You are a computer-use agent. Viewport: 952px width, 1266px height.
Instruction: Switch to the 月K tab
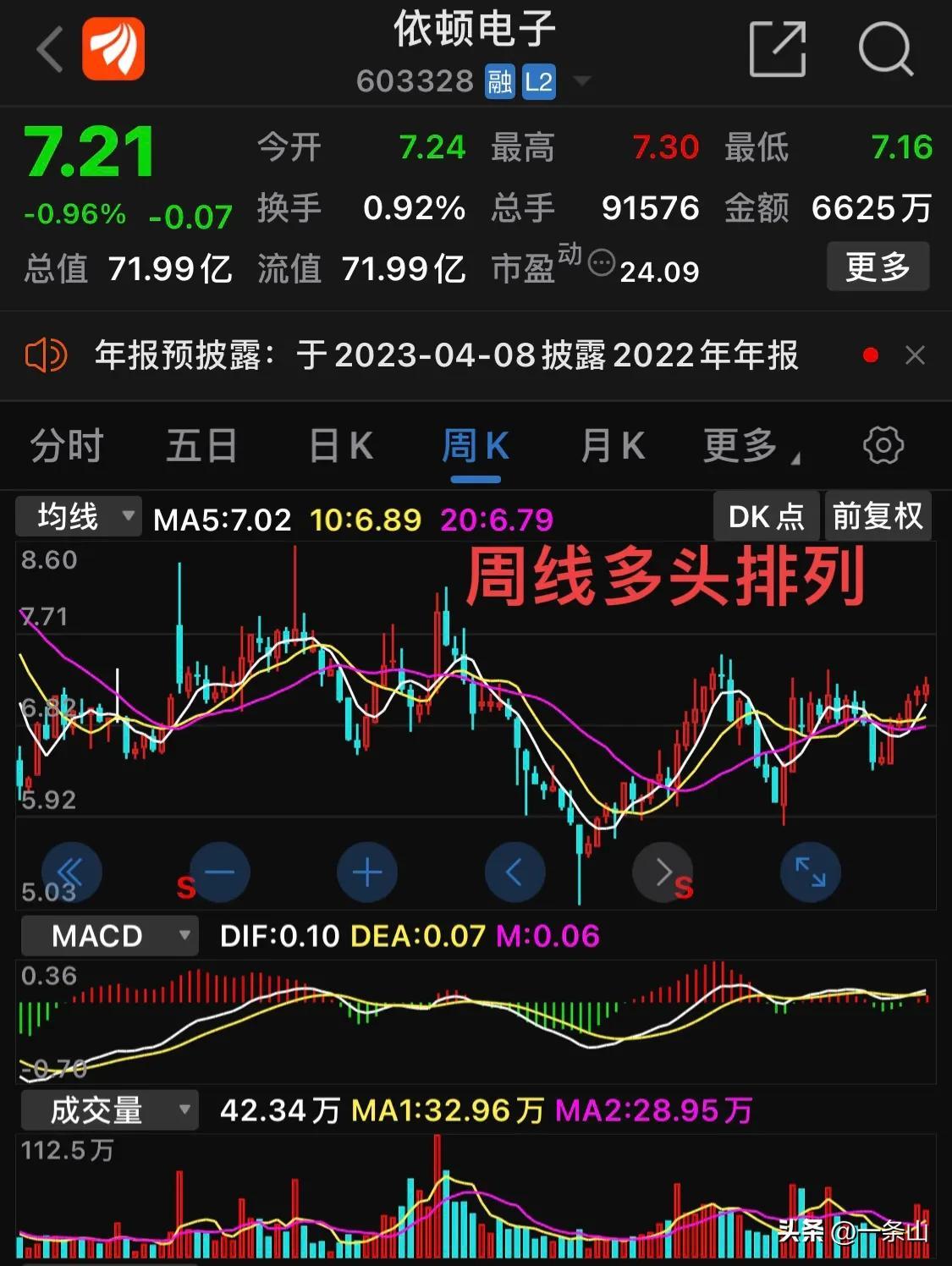pyautogui.click(x=610, y=446)
